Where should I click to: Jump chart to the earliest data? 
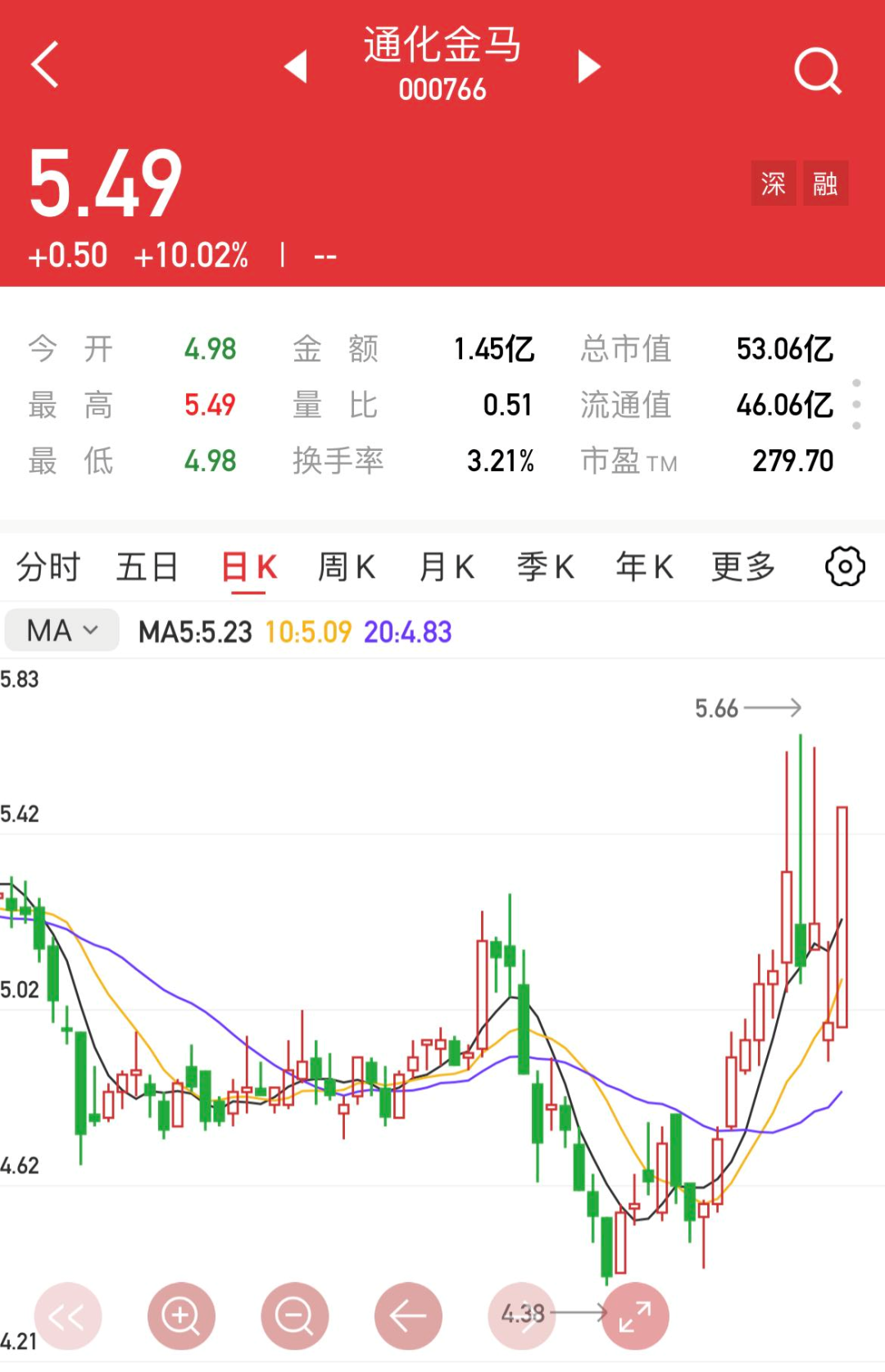tap(67, 1316)
